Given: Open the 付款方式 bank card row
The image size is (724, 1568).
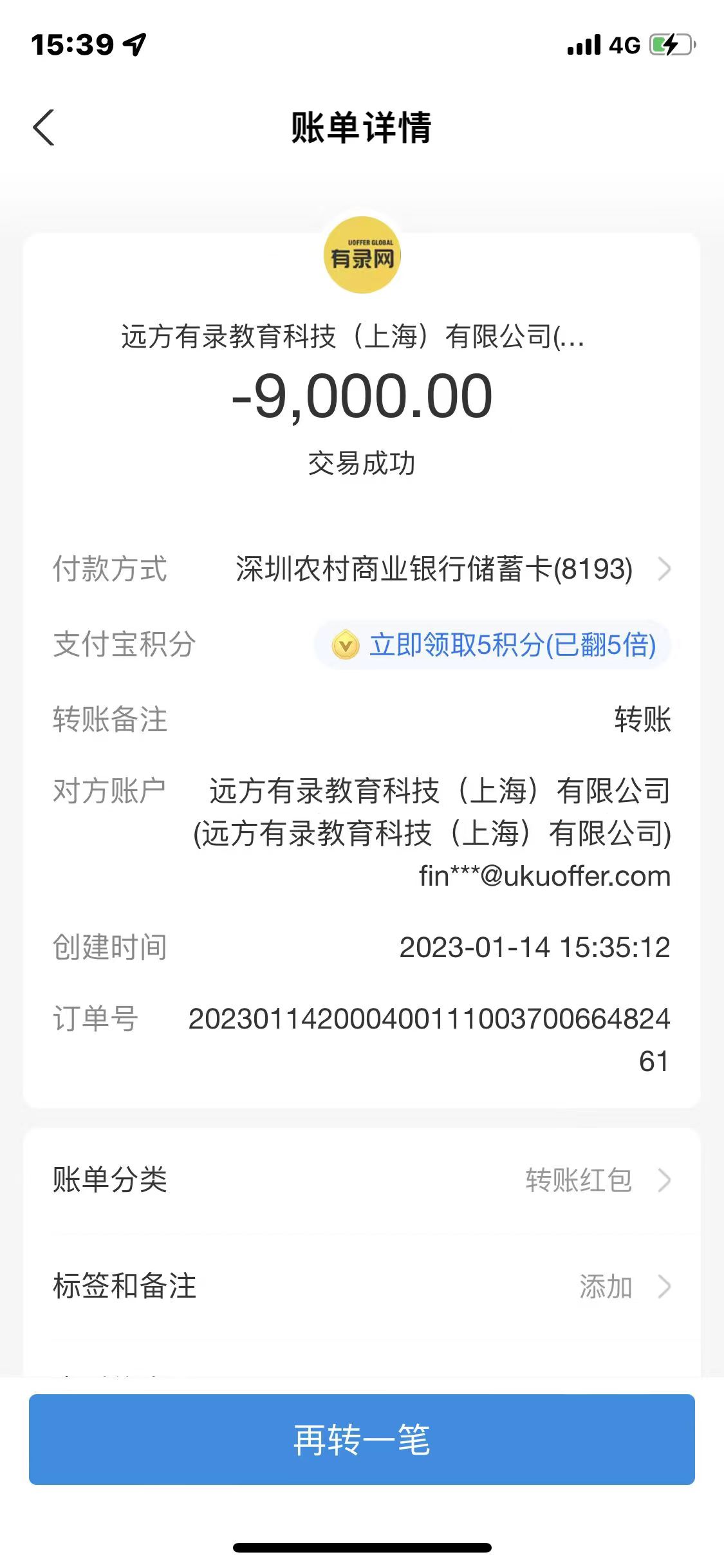Looking at the screenshot, I should point(450,569).
